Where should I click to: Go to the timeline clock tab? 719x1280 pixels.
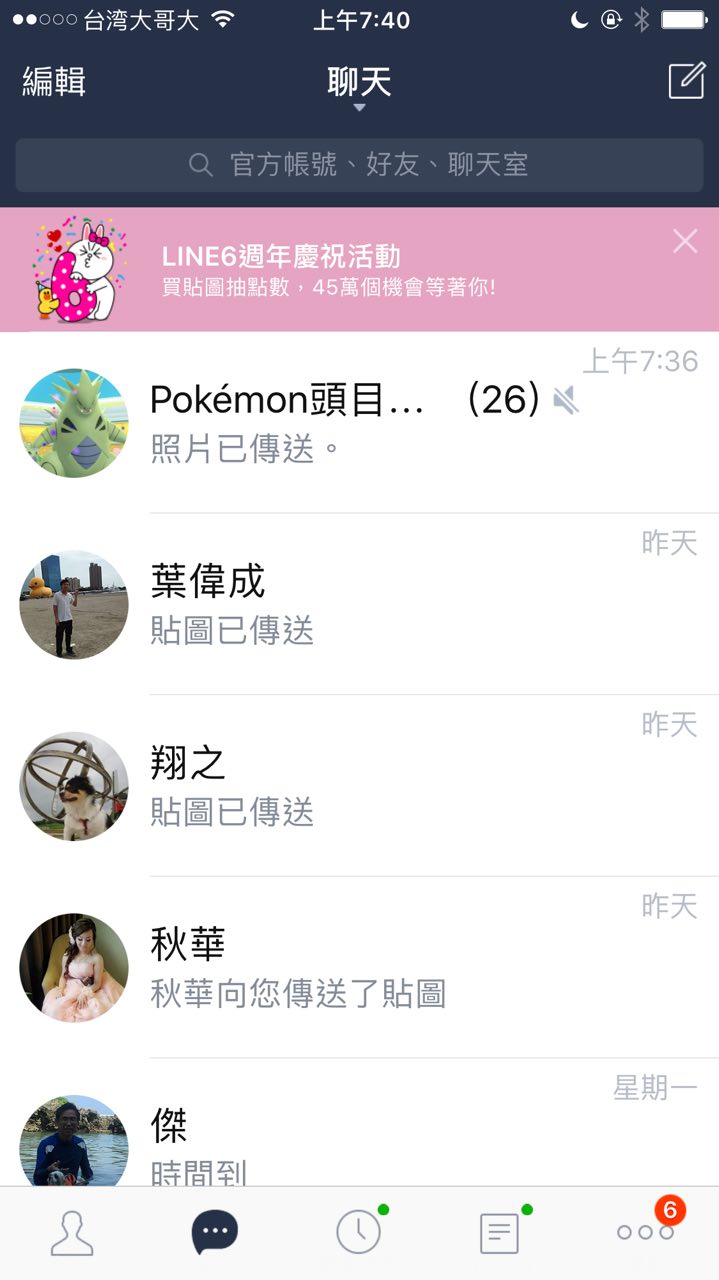coord(359,1233)
